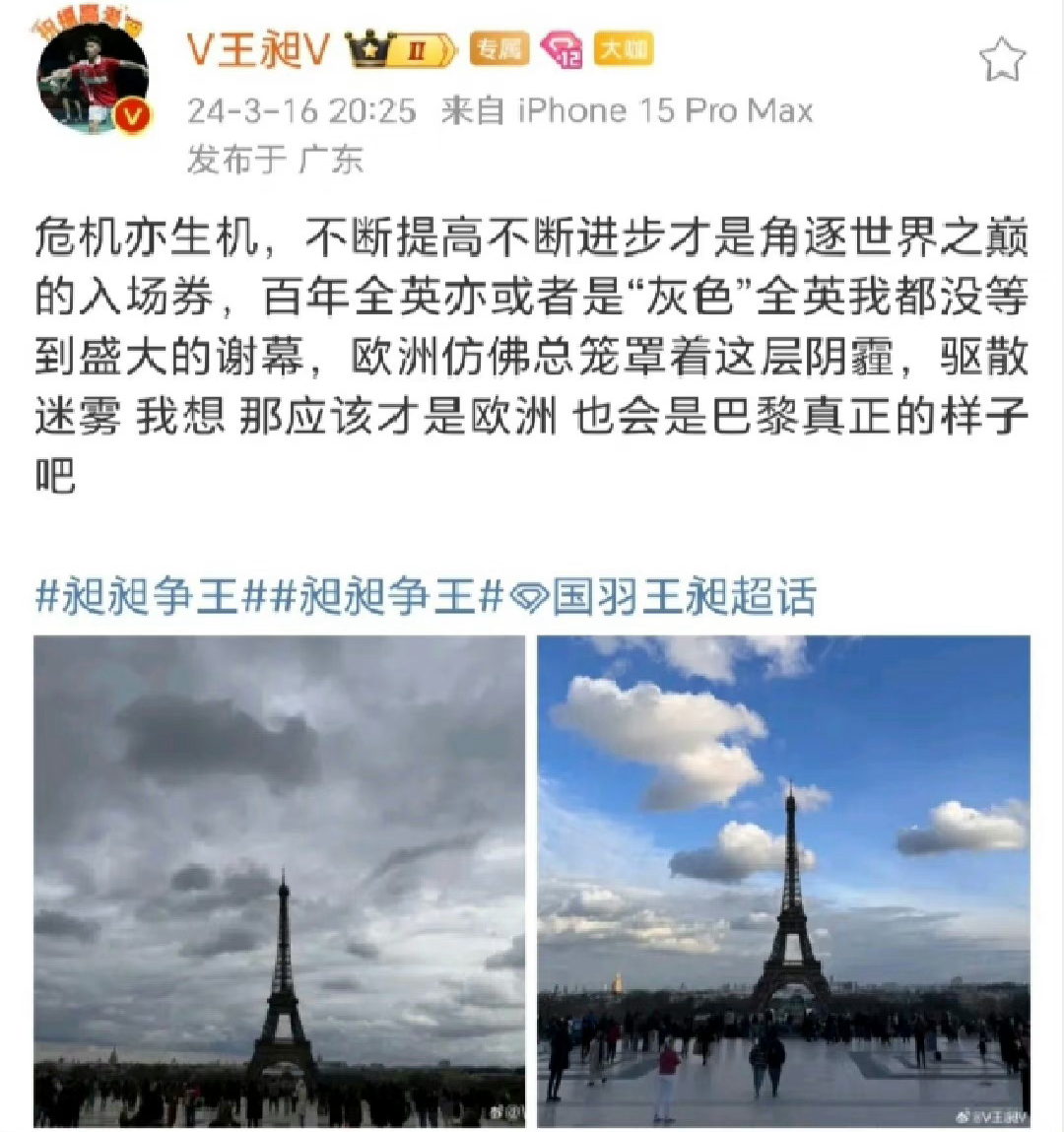This screenshot has width=1064, height=1132.
Task: Favorite this post with the star icon
Action: click(1002, 60)
